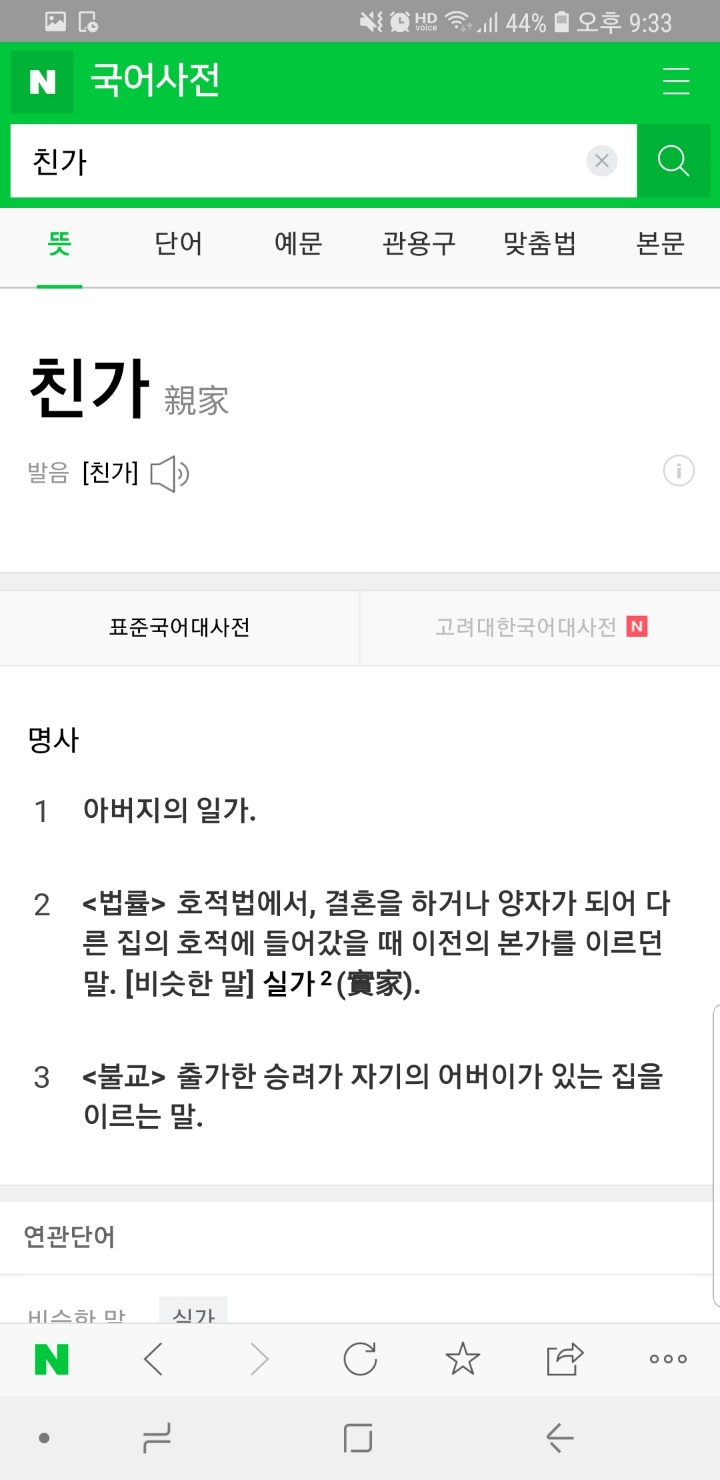Clear the search text 친가
720x1480 pixels.
(601, 161)
